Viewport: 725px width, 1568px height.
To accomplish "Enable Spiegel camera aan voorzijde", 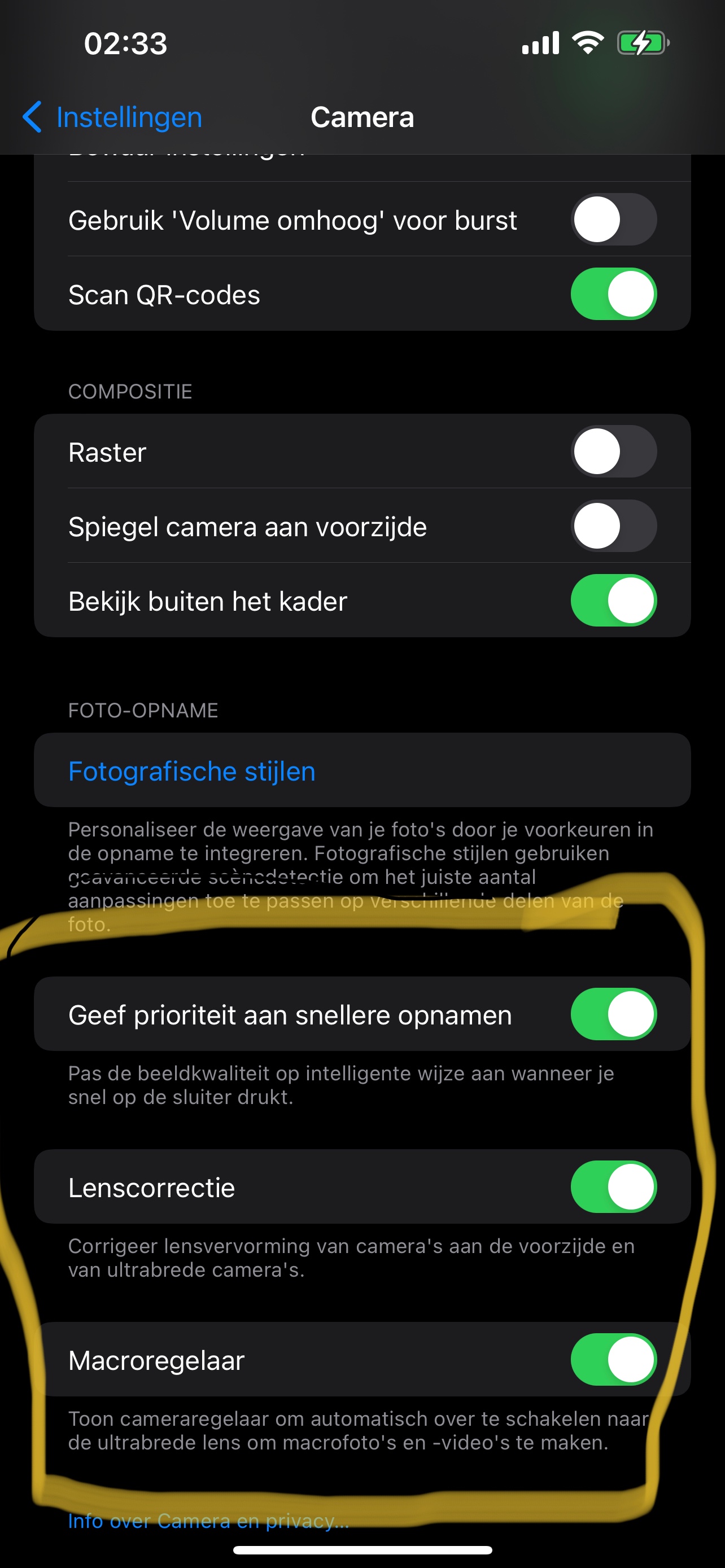I will [x=613, y=526].
